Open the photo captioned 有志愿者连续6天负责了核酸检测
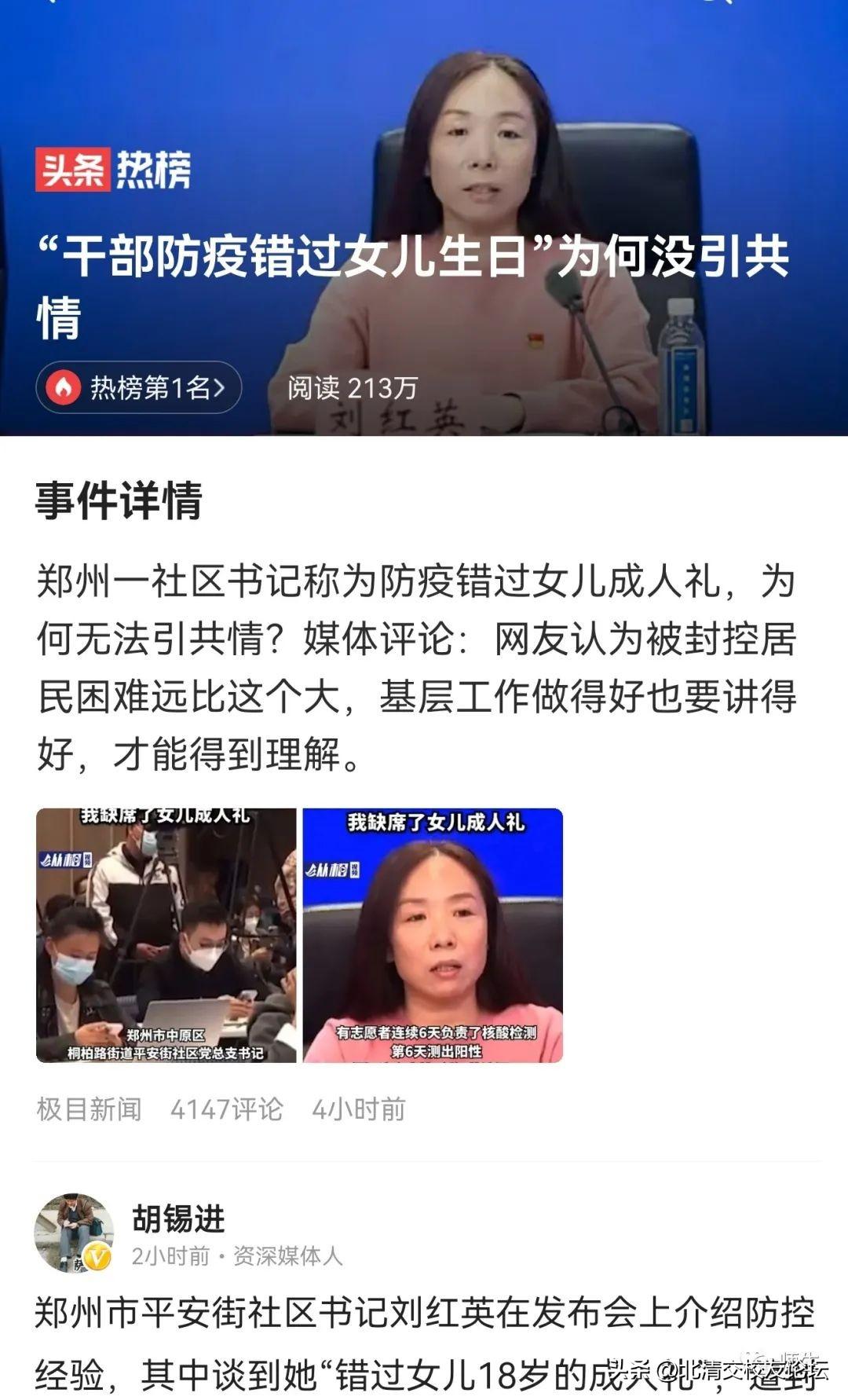 [433, 935]
